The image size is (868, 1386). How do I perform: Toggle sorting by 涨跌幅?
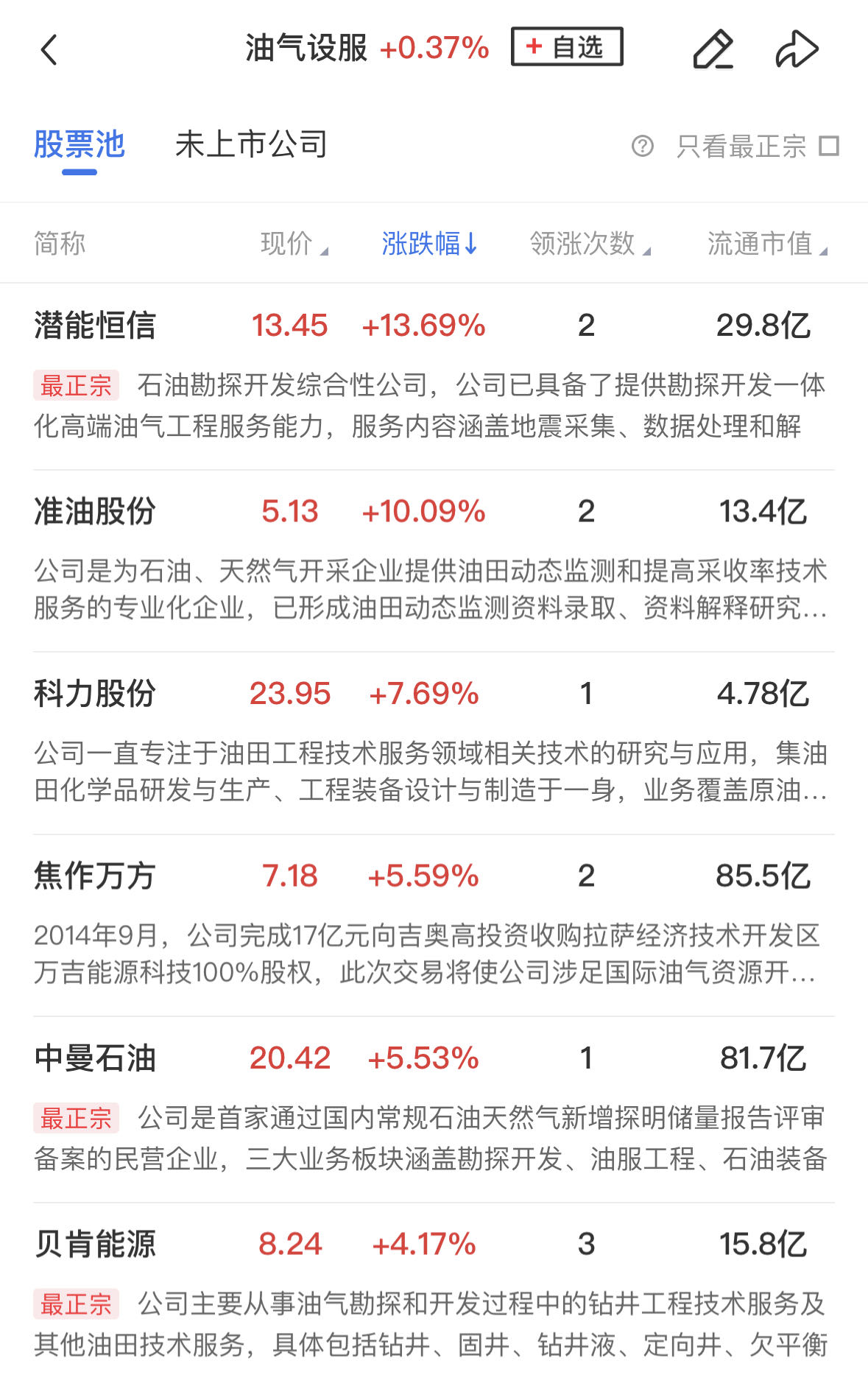tap(429, 243)
